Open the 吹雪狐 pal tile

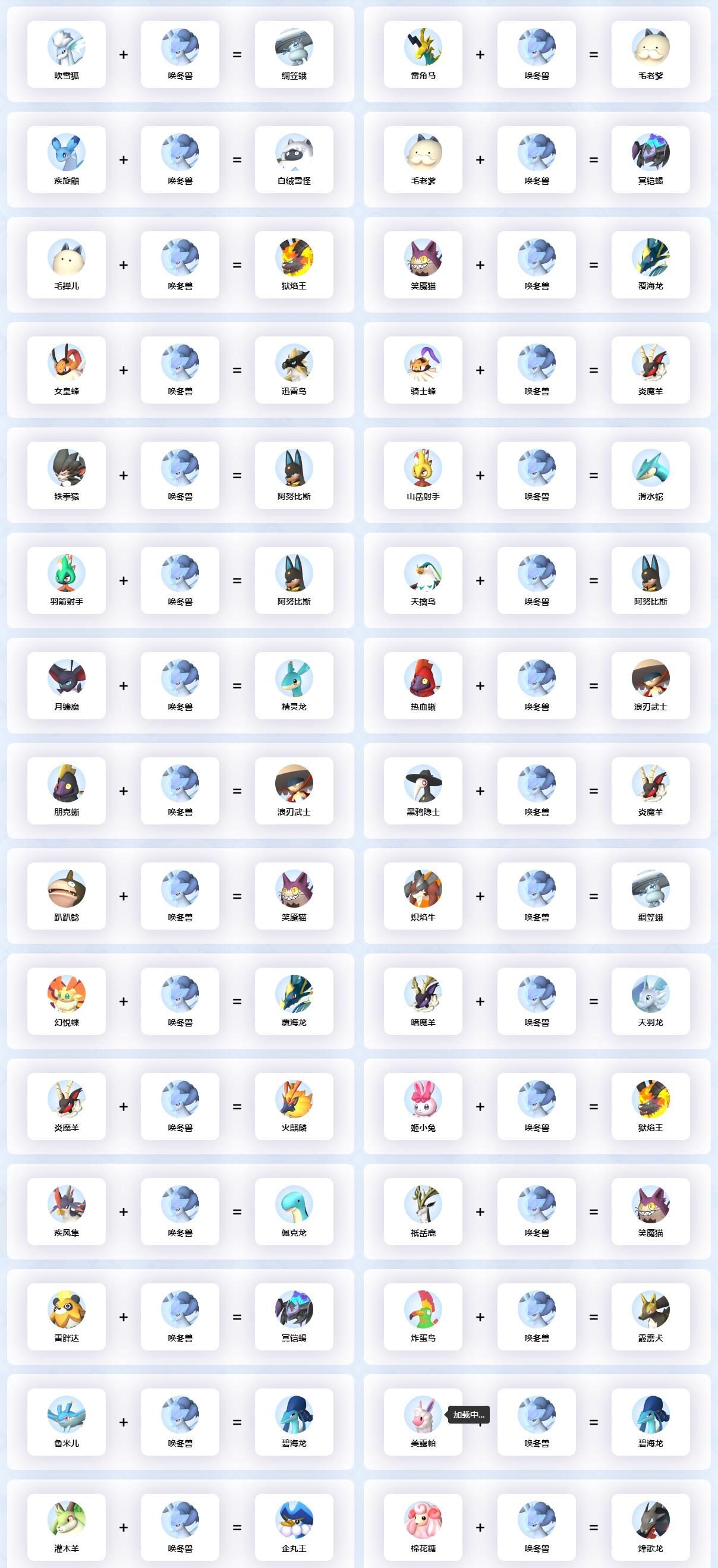[x=67, y=55]
